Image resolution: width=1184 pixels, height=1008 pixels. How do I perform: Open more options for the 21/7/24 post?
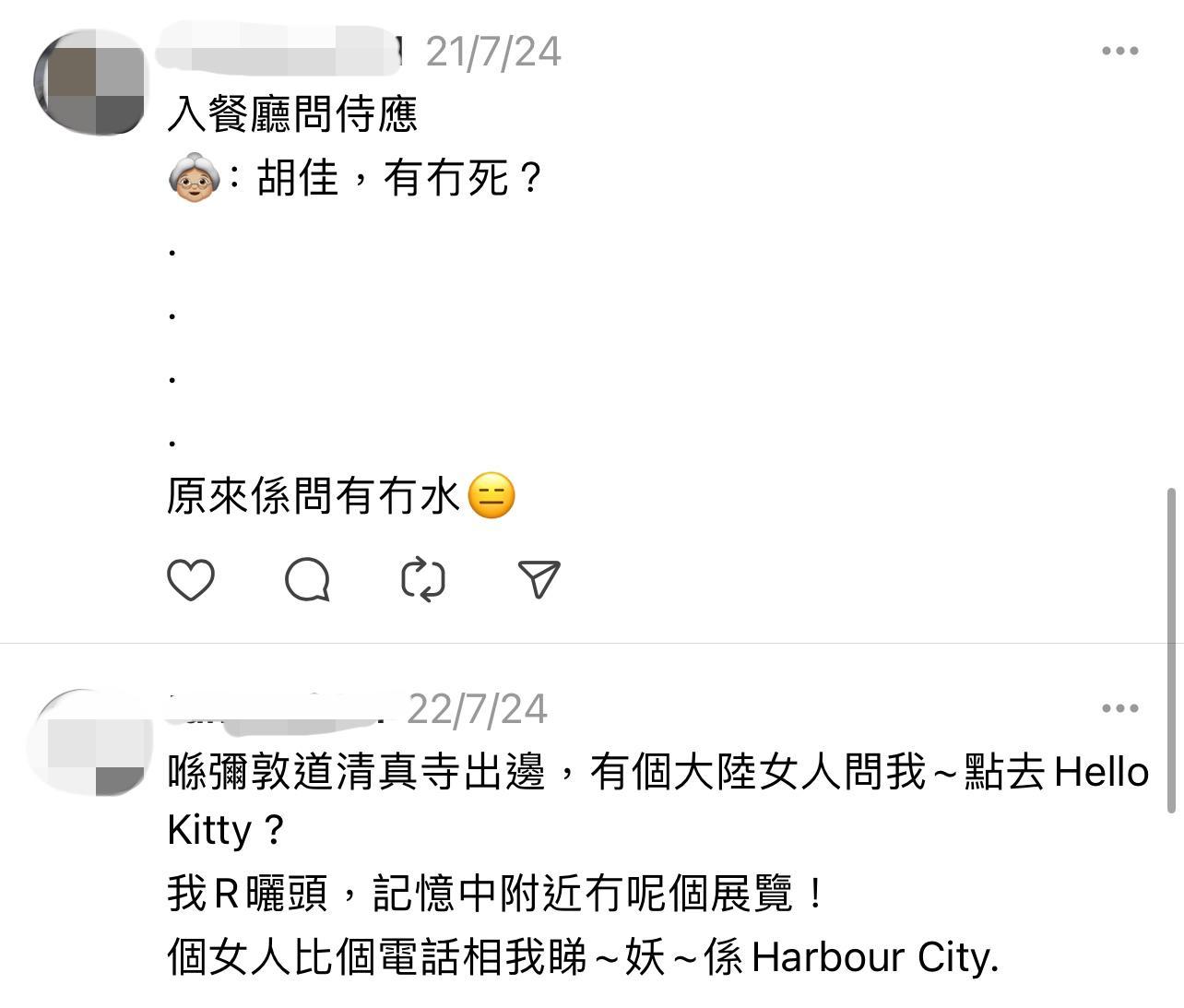1119,52
